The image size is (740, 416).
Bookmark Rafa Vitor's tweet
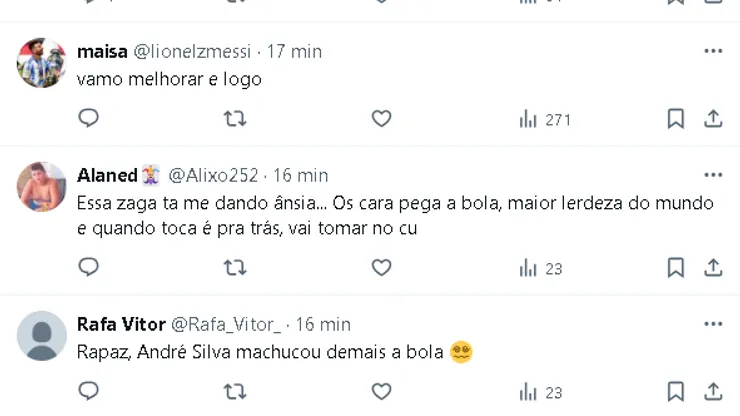676,392
